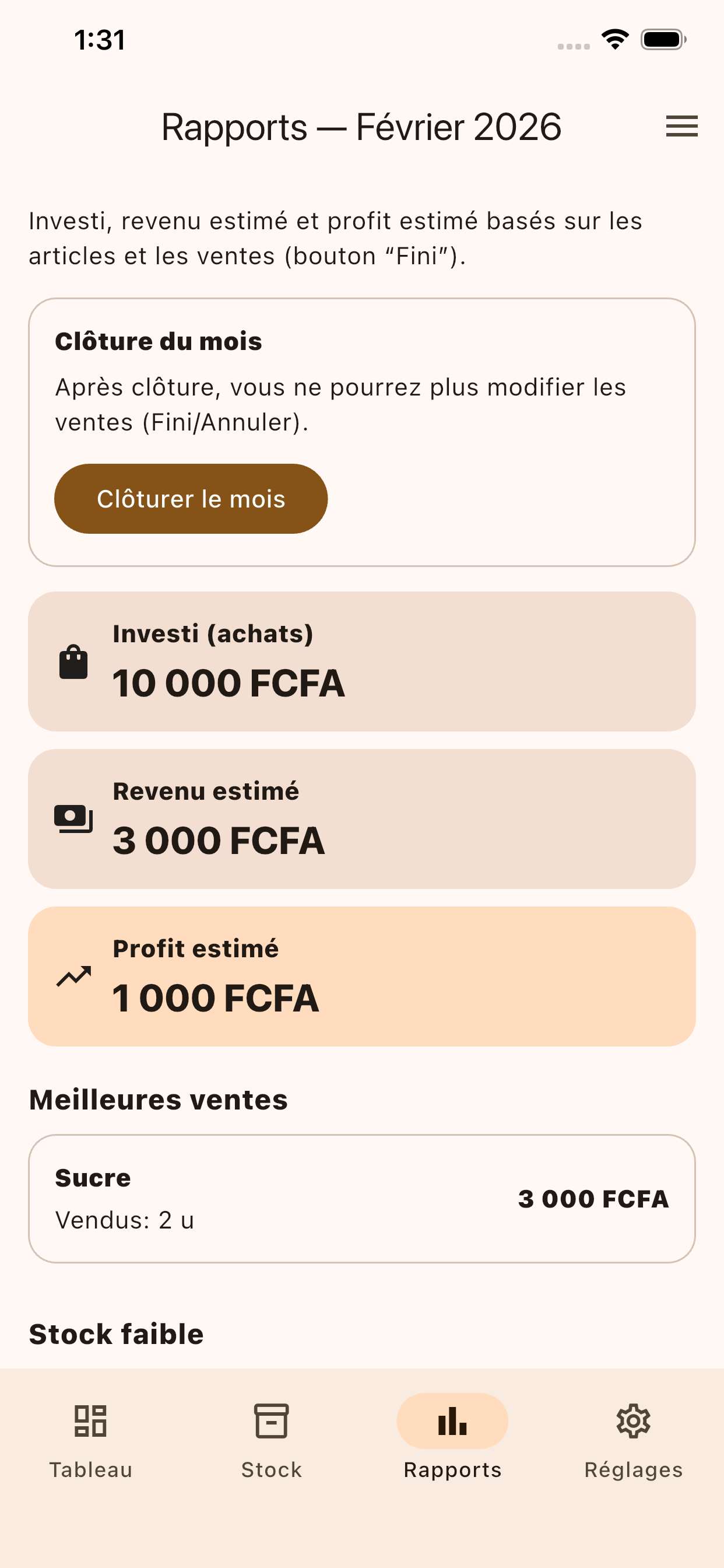Open Réglages via the gear icon
This screenshot has width=724, height=1568.
pyautogui.click(x=632, y=1422)
